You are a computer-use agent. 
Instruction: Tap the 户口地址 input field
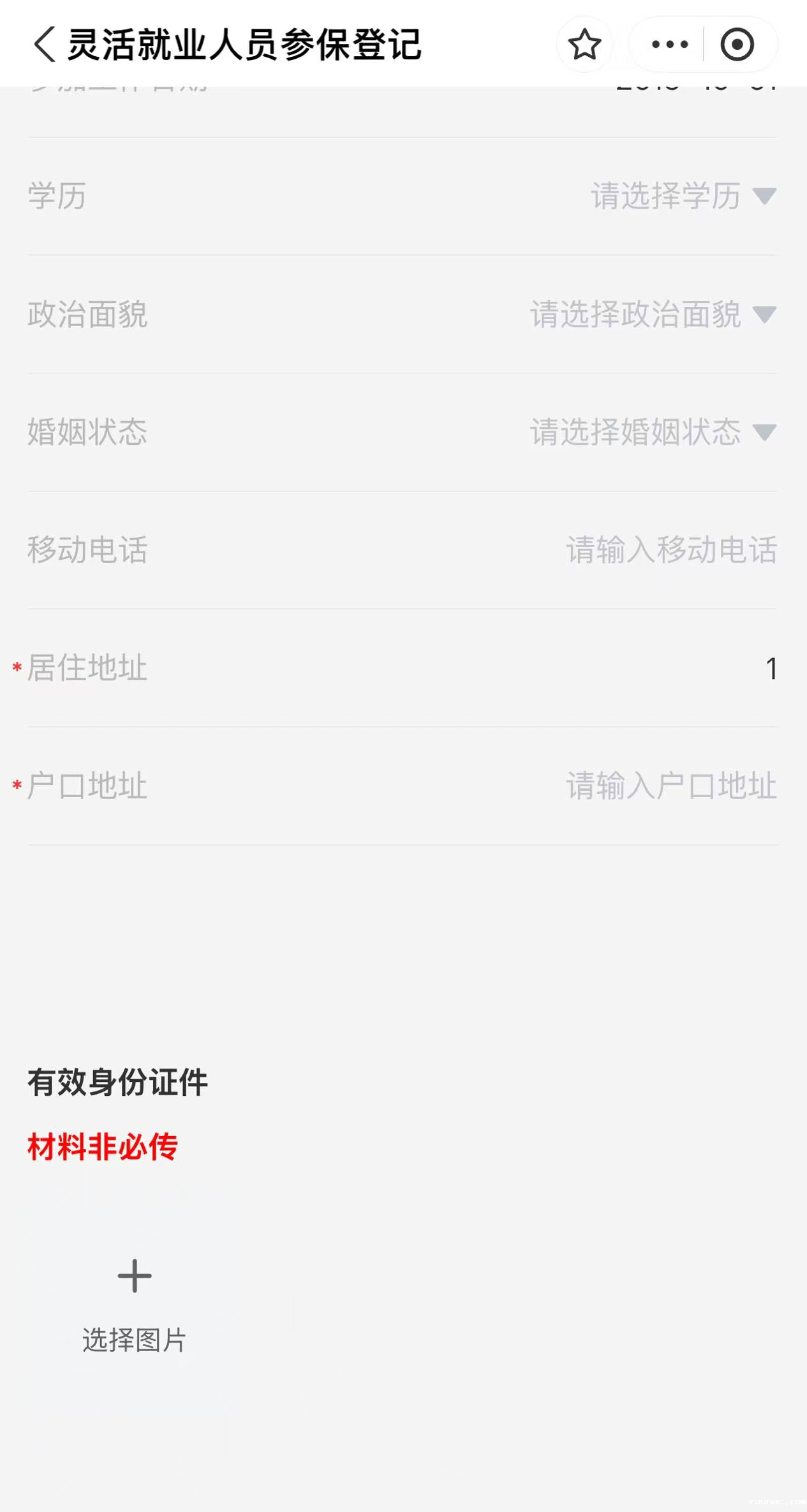point(670,786)
